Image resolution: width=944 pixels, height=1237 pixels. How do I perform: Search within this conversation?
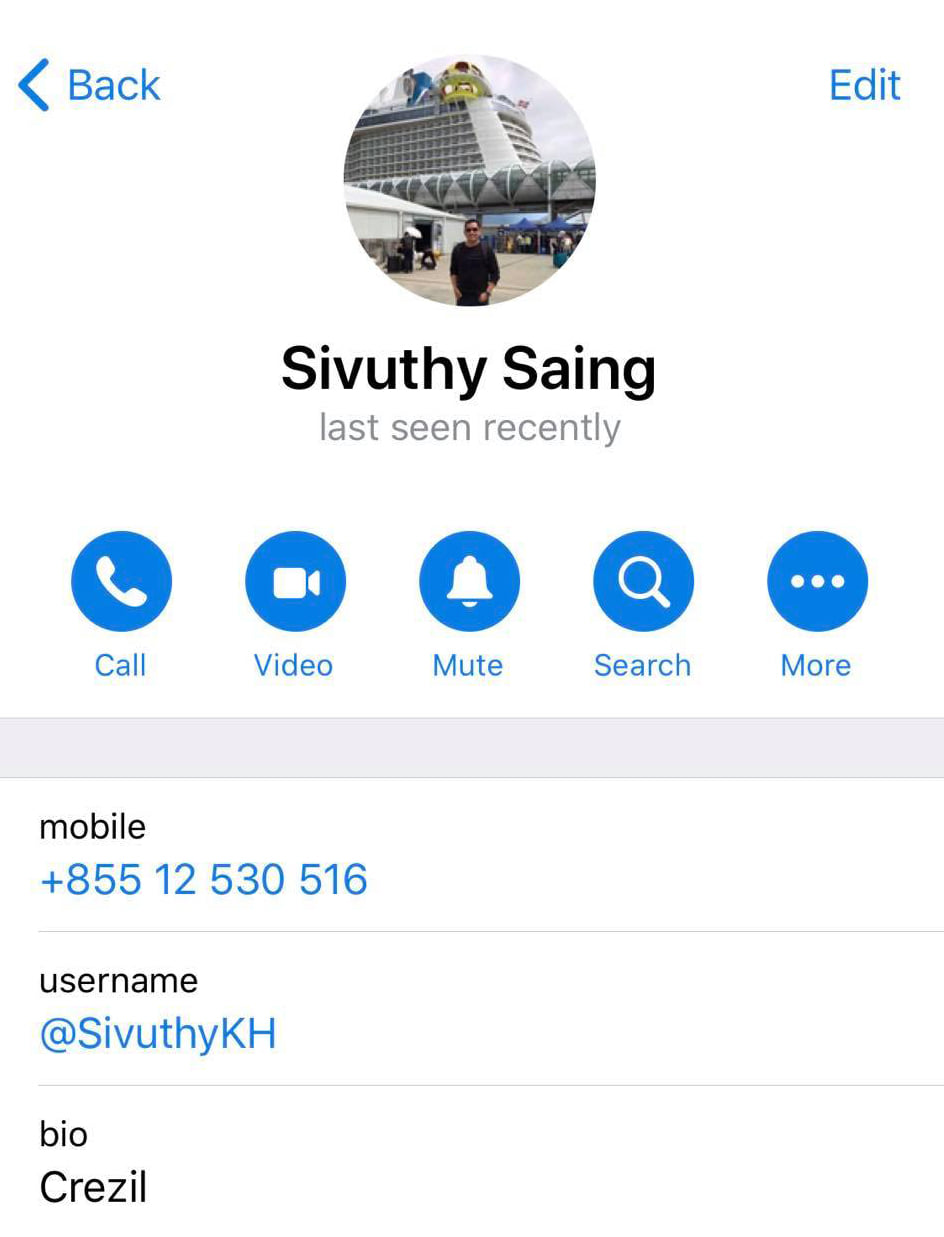(x=643, y=581)
